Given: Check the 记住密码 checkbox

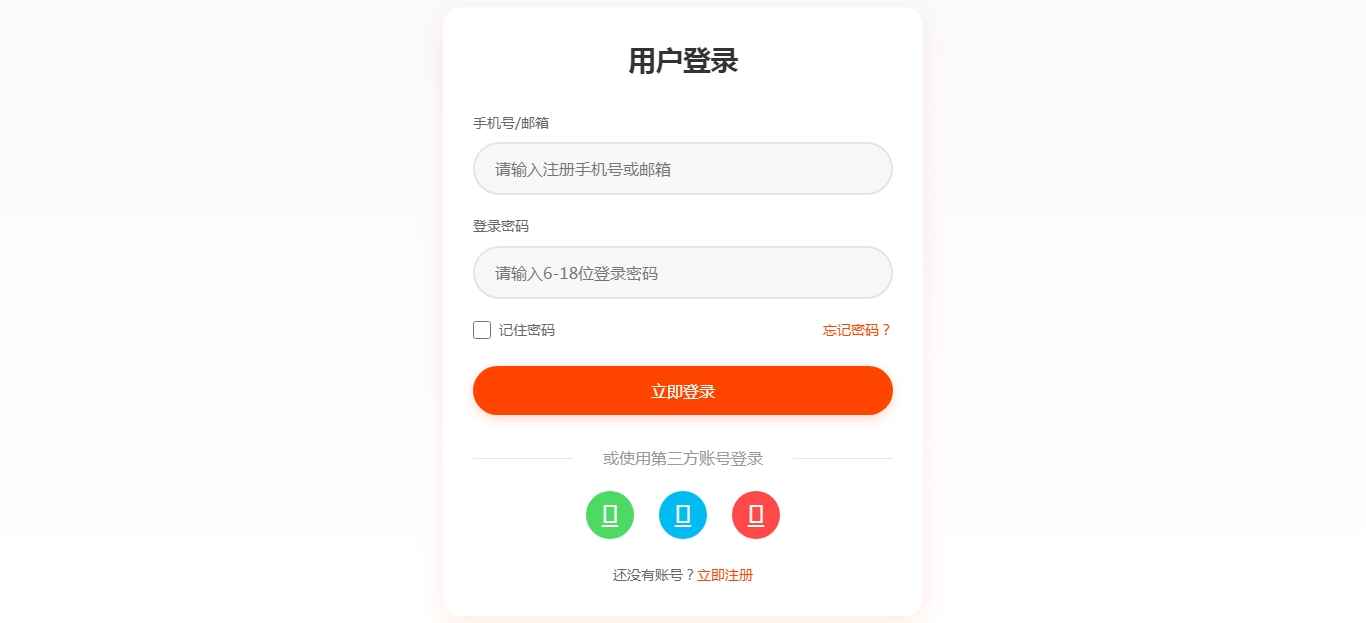Looking at the screenshot, I should pyautogui.click(x=482, y=330).
